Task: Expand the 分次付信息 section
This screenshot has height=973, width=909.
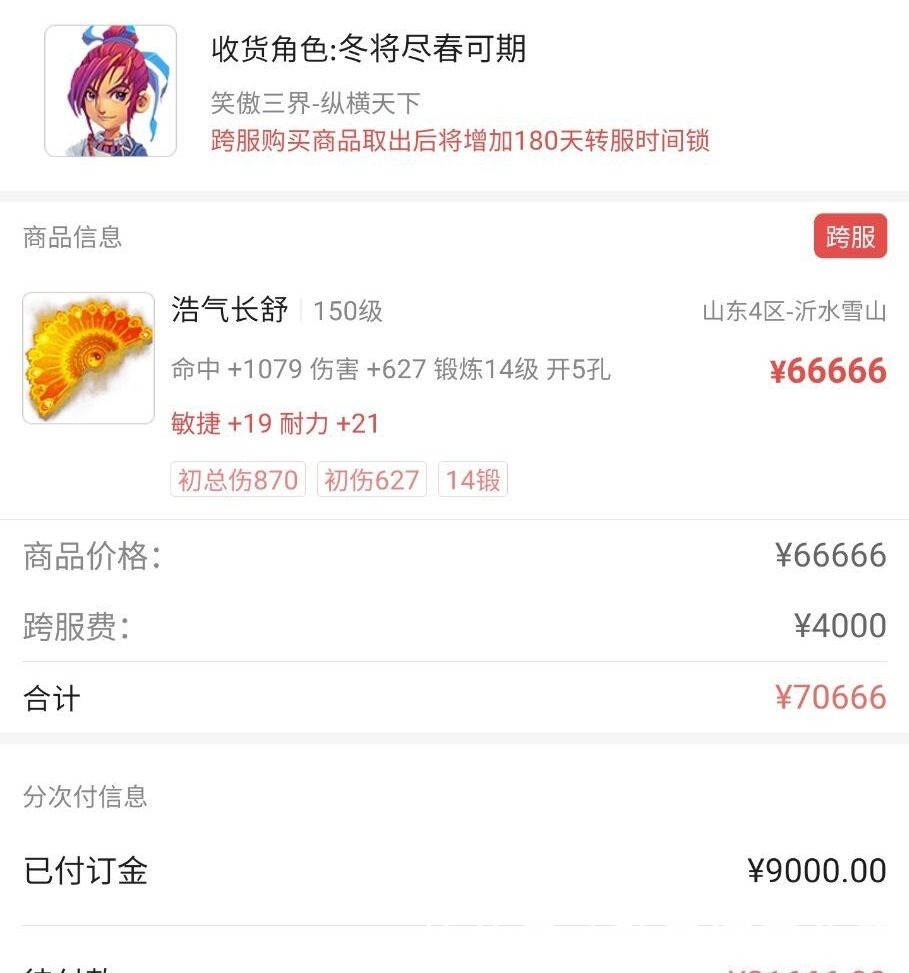Action: click(83, 798)
